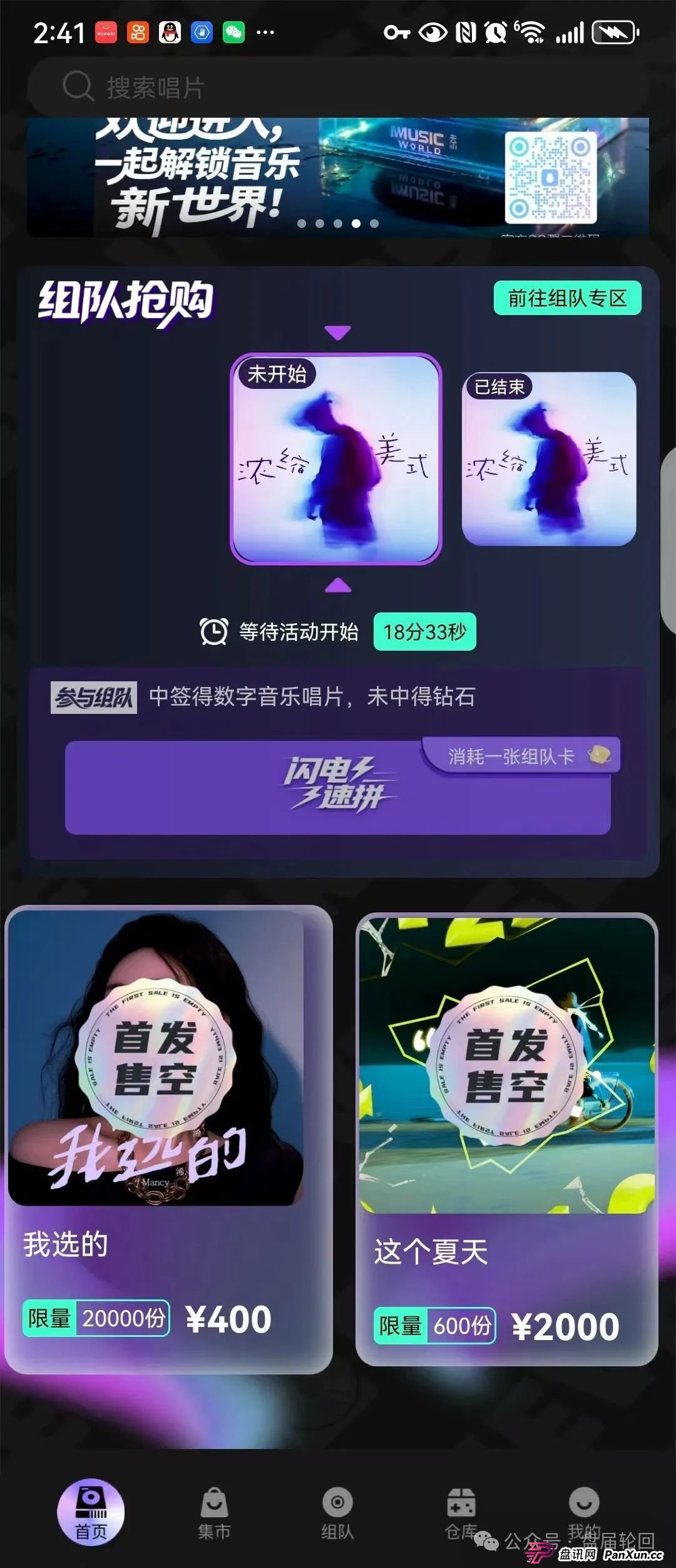This screenshot has height=1568, width=676.
Task: Open the 这个夏天 record card
Action: coord(506,1138)
